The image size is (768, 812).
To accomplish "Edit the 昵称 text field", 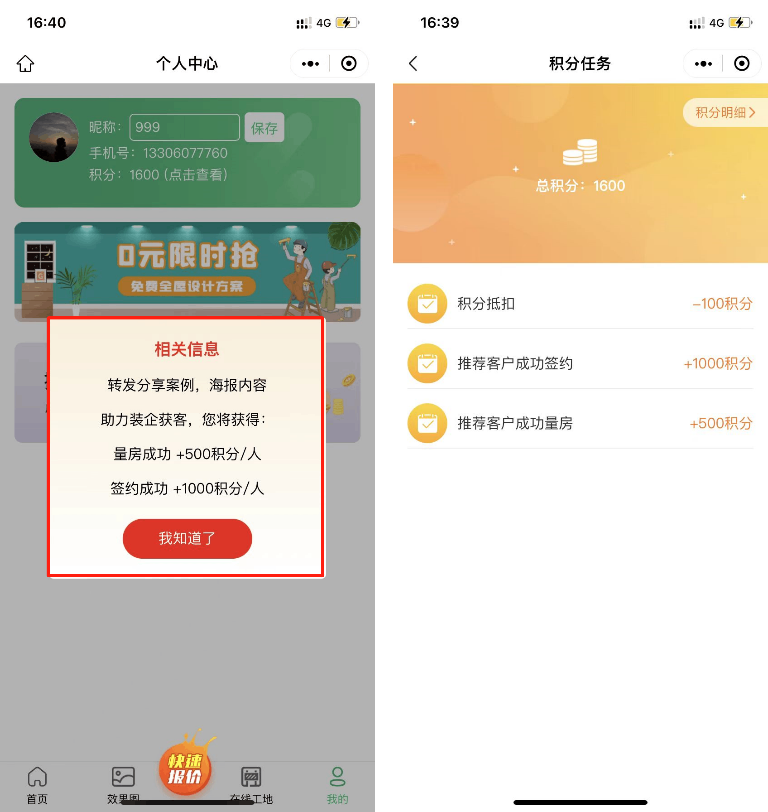I will (x=184, y=128).
